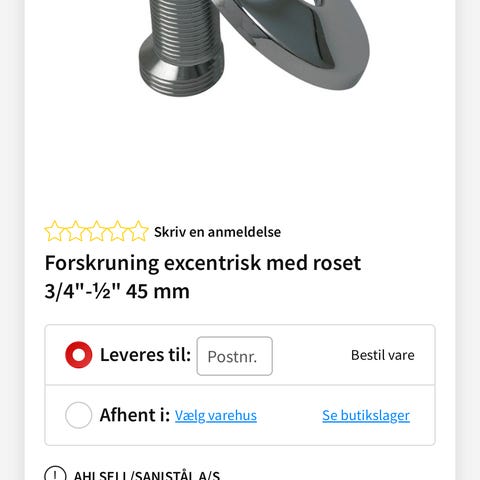Open the 'Skriv en anmeldelse' review link

[x=217, y=232]
